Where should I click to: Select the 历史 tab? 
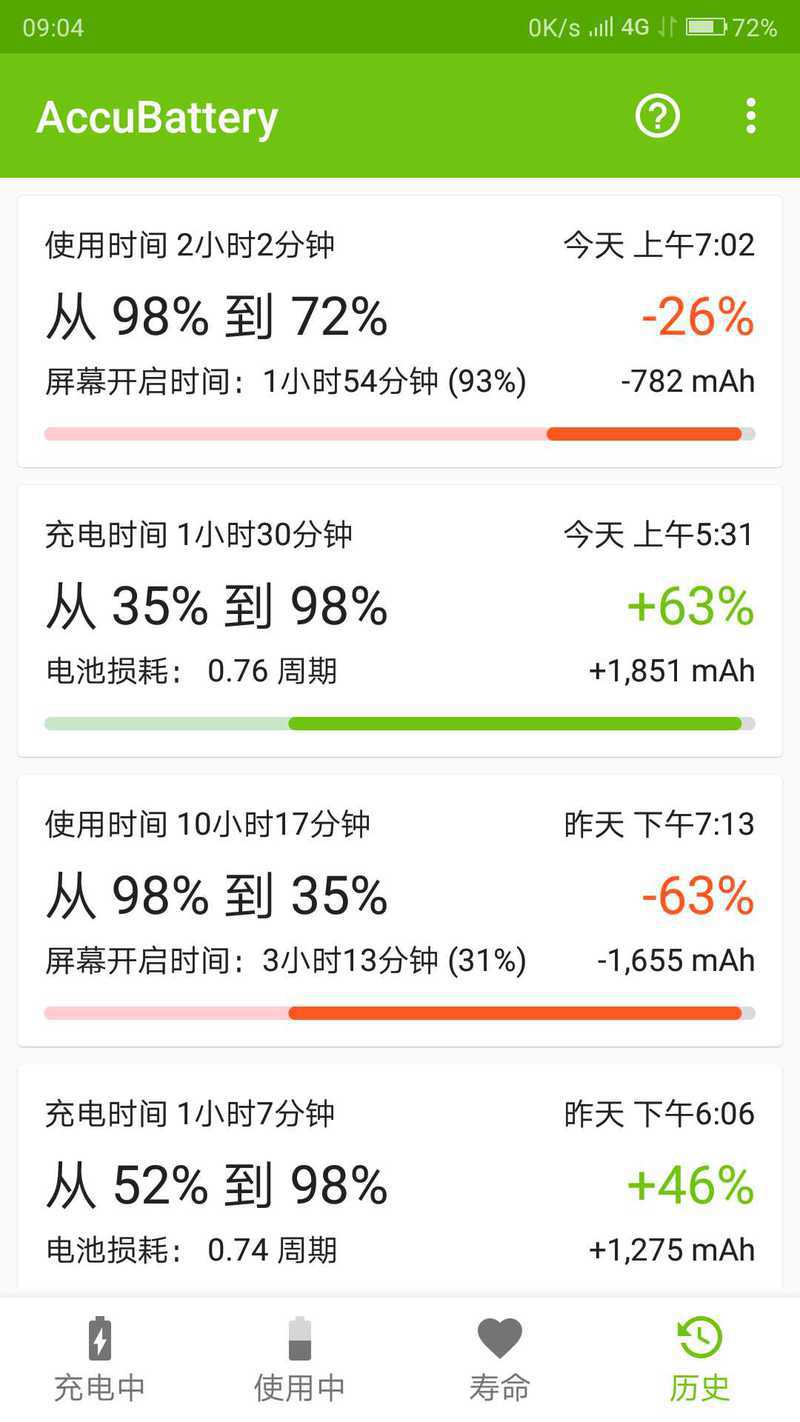click(x=700, y=1360)
